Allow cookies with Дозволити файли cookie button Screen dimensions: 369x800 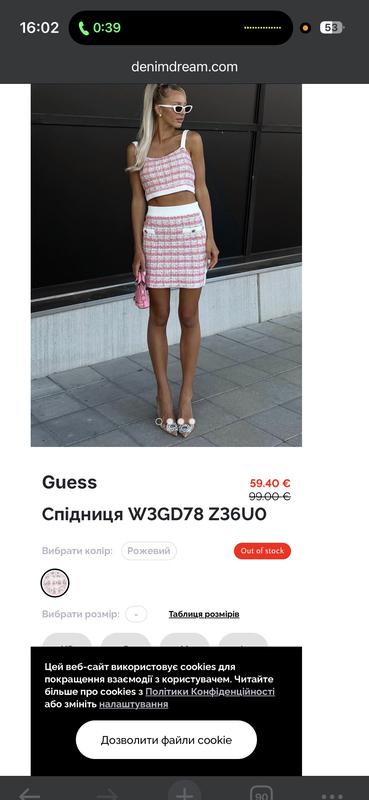[x=166, y=740]
